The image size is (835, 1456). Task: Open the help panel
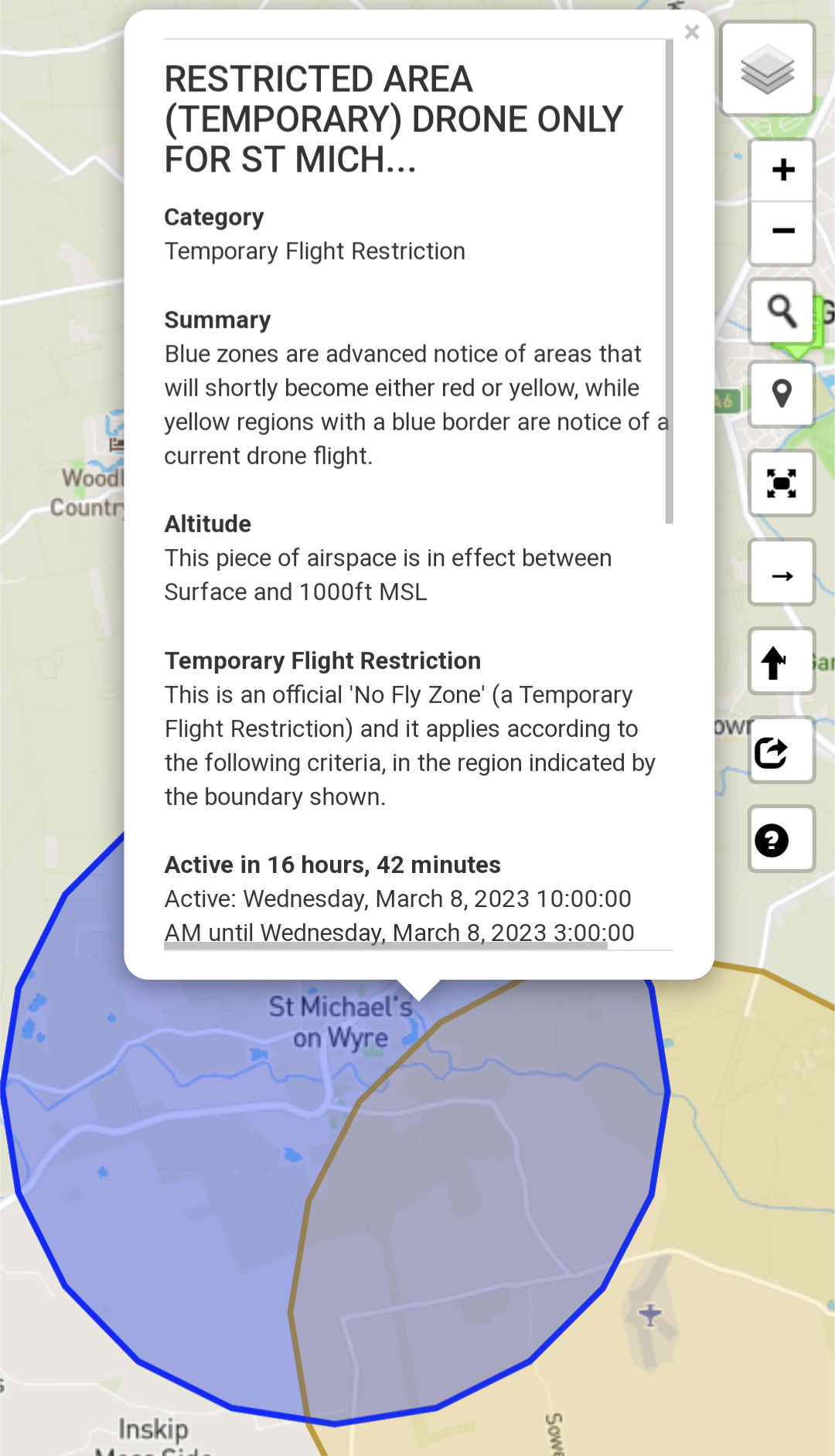(x=781, y=840)
